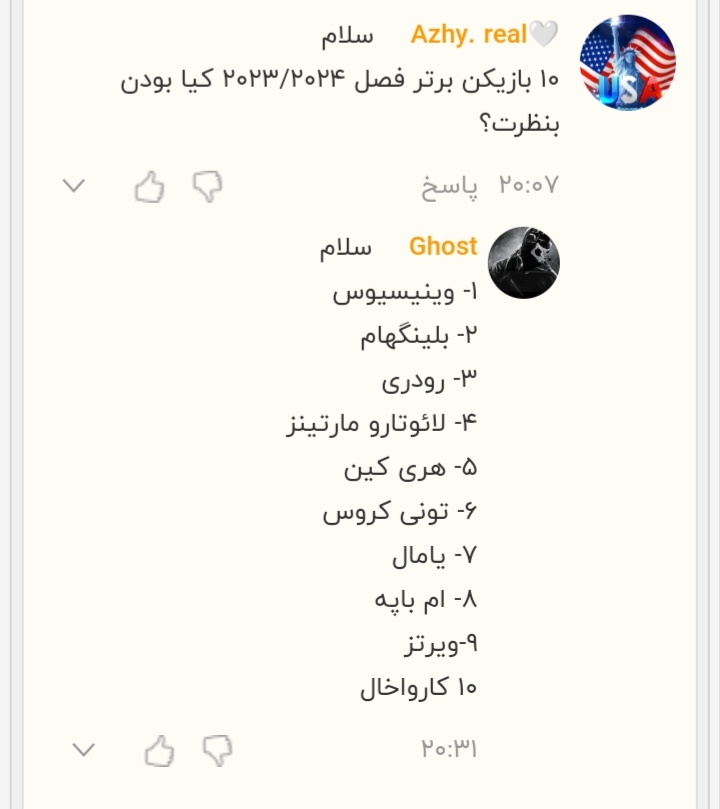Screen dimensions: 720x809
Task: Open Ghost's username link
Action: point(443,247)
